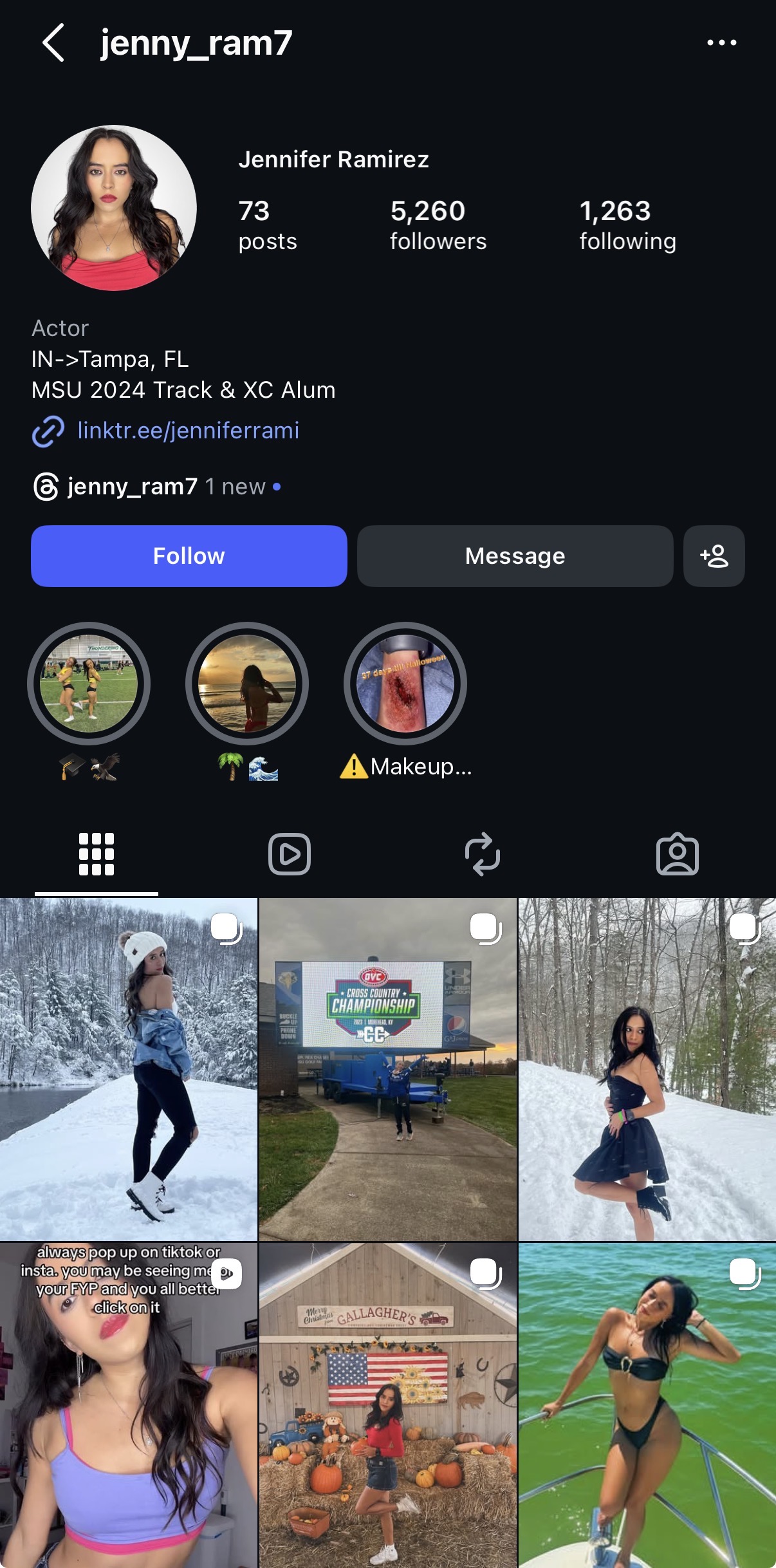776x1568 pixels.
Task: Open the graduation cap story highlight
Action: pos(89,684)
